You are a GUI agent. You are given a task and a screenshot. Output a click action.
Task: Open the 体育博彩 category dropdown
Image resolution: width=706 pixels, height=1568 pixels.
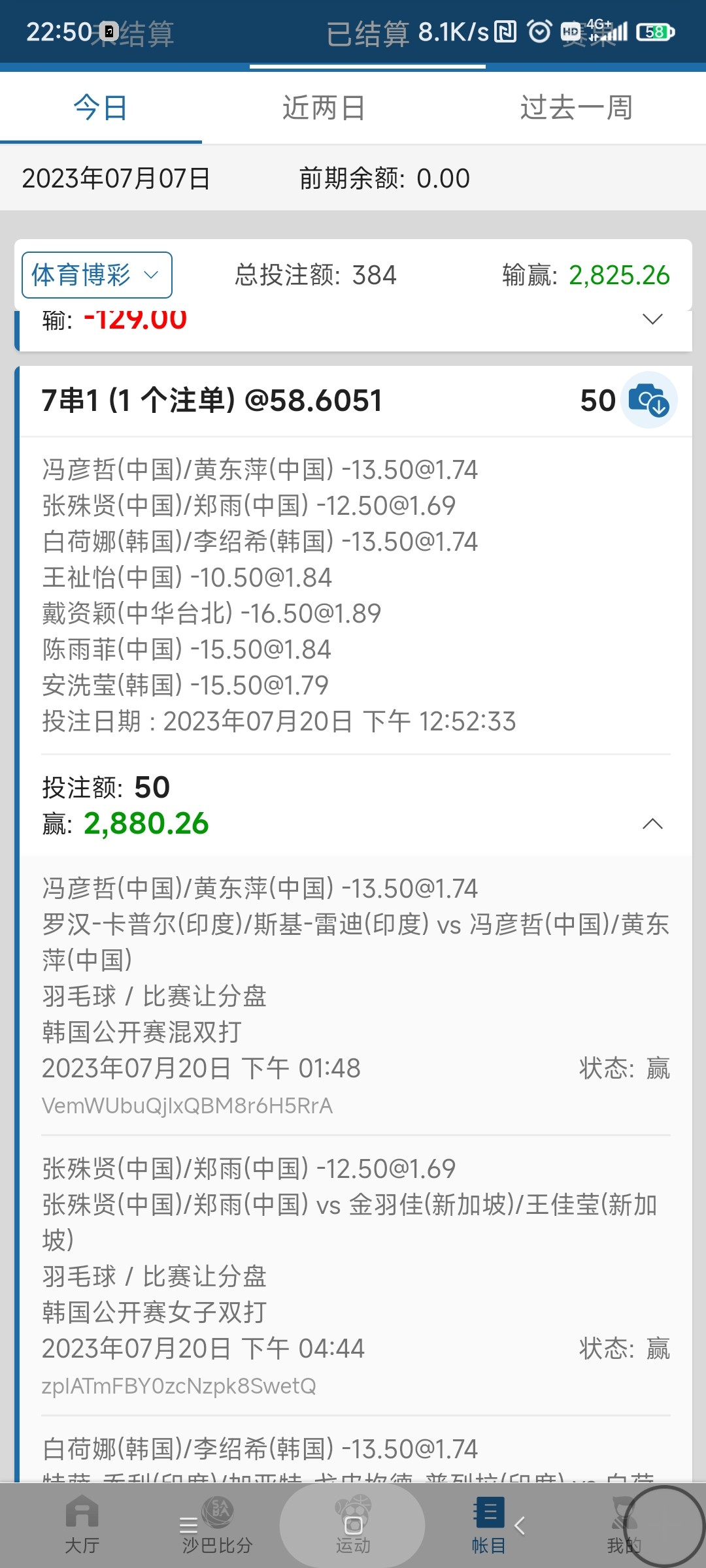[96, 274]
